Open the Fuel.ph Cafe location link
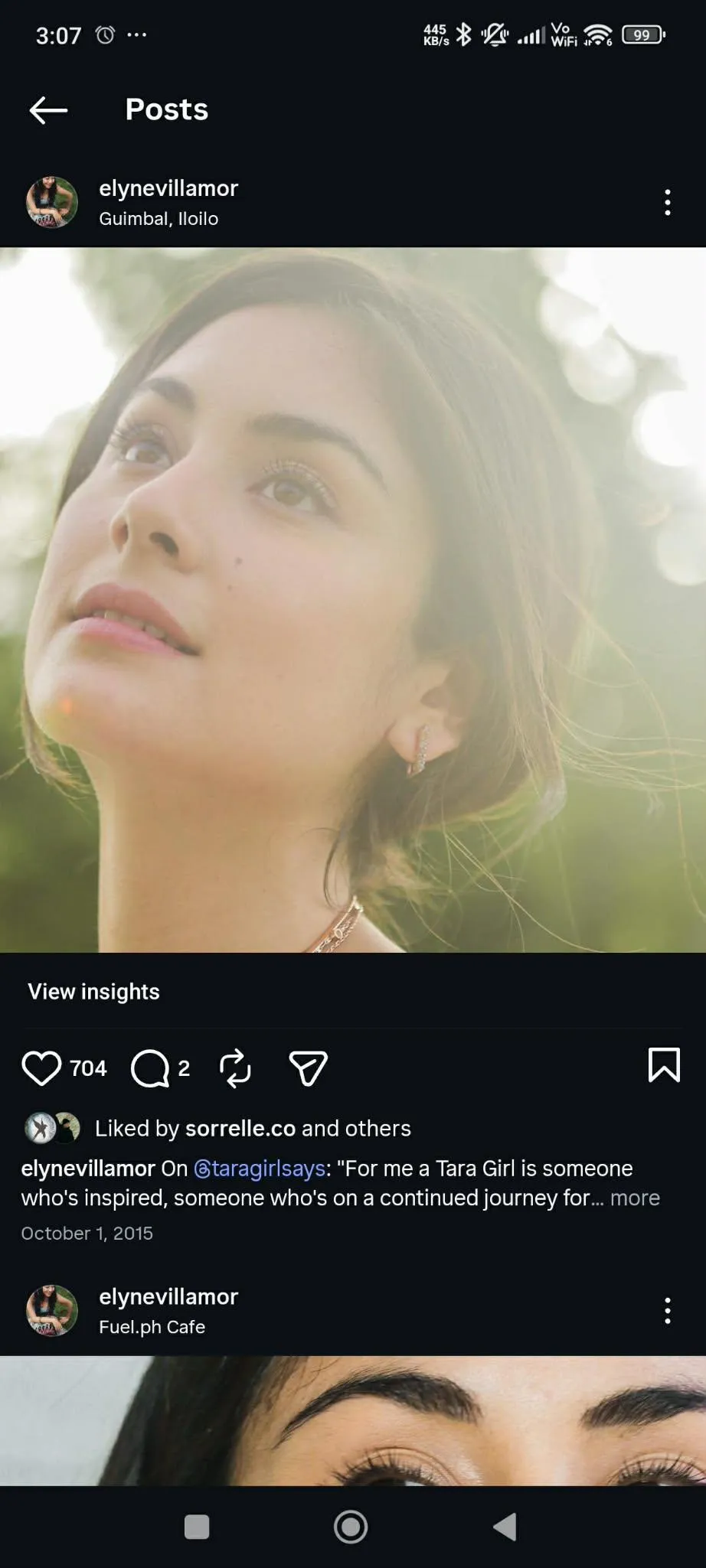This screenshot has height=1568, width=706. coord(152,1327)
